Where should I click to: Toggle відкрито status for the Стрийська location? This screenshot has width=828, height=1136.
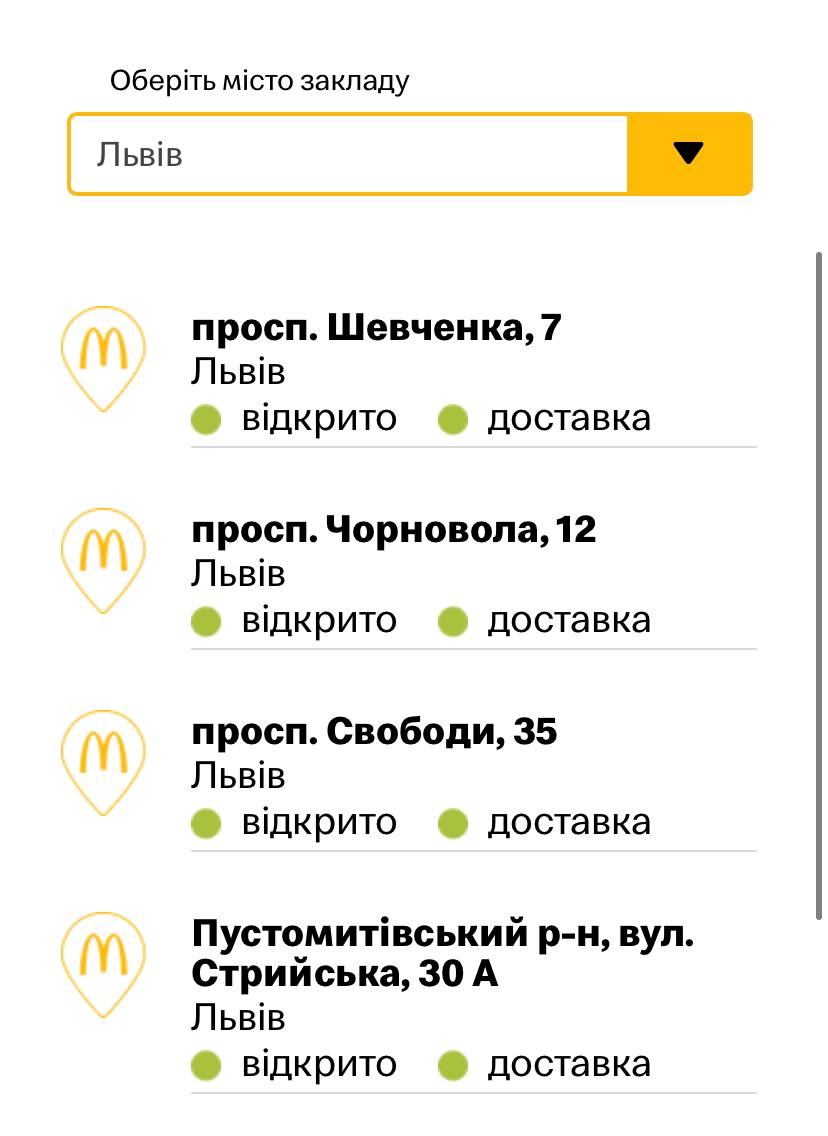pyautogui.click(x=206, y=1066)
